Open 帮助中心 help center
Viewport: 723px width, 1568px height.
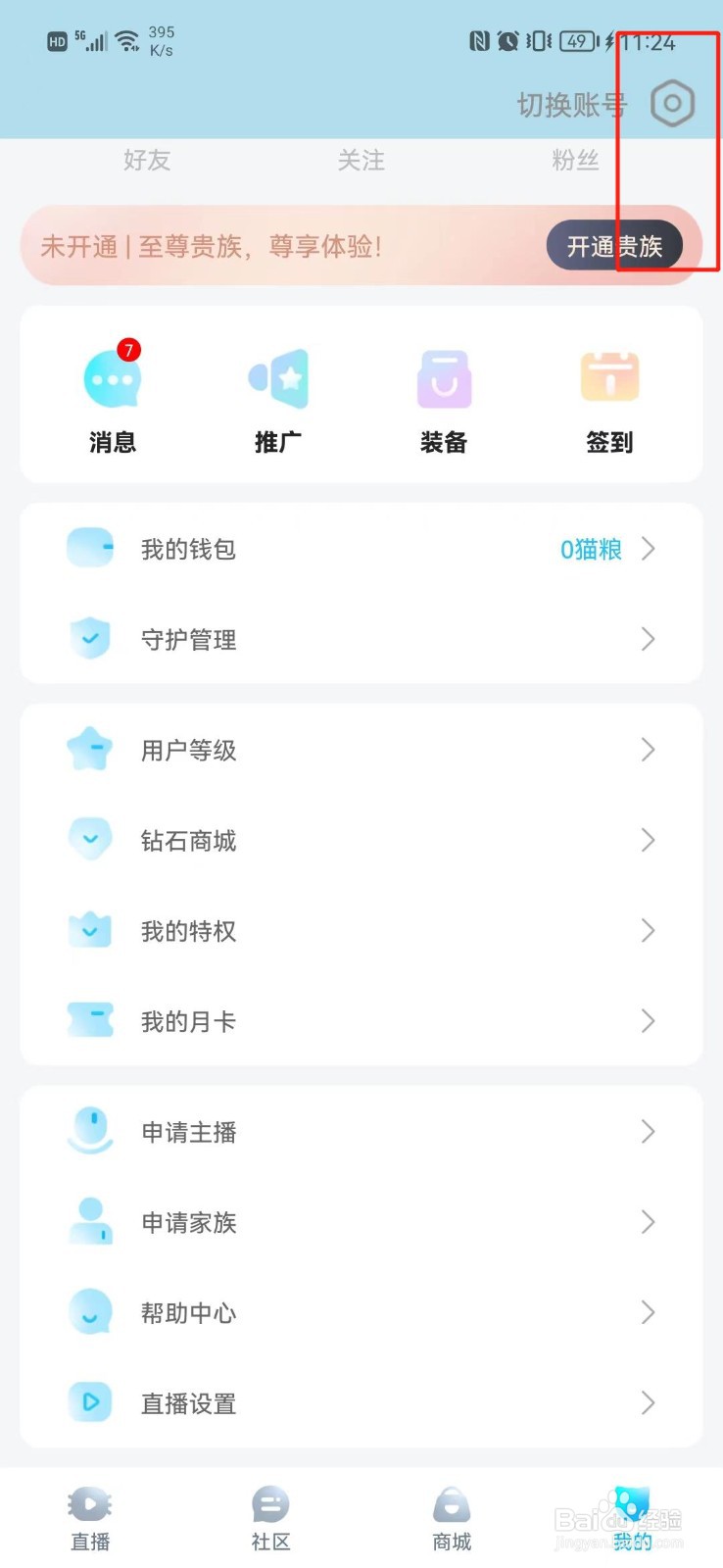coord(361,1312)
